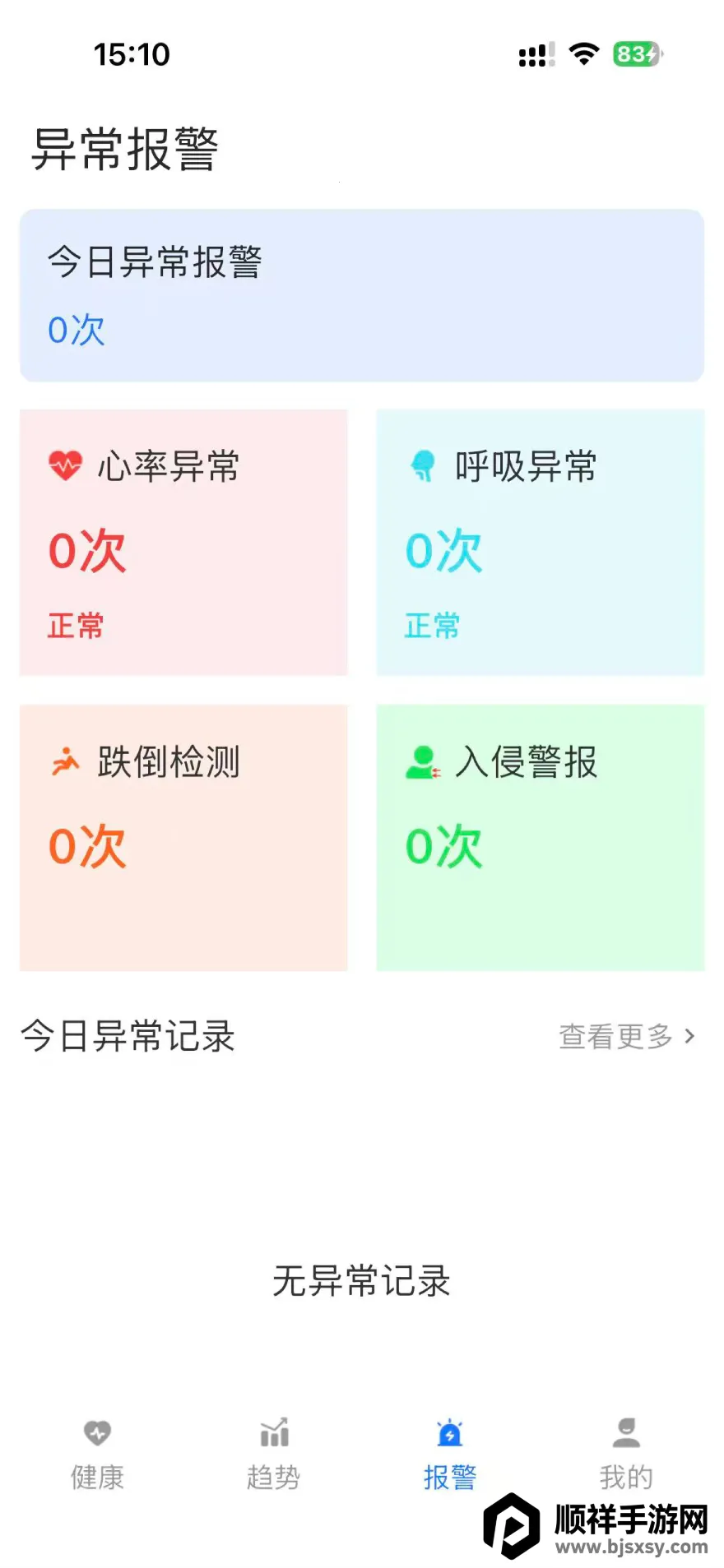Viewport: 724px width, 1568px height.
Task: Open the 呼吸异常 card
Action: tap(540, 543)
